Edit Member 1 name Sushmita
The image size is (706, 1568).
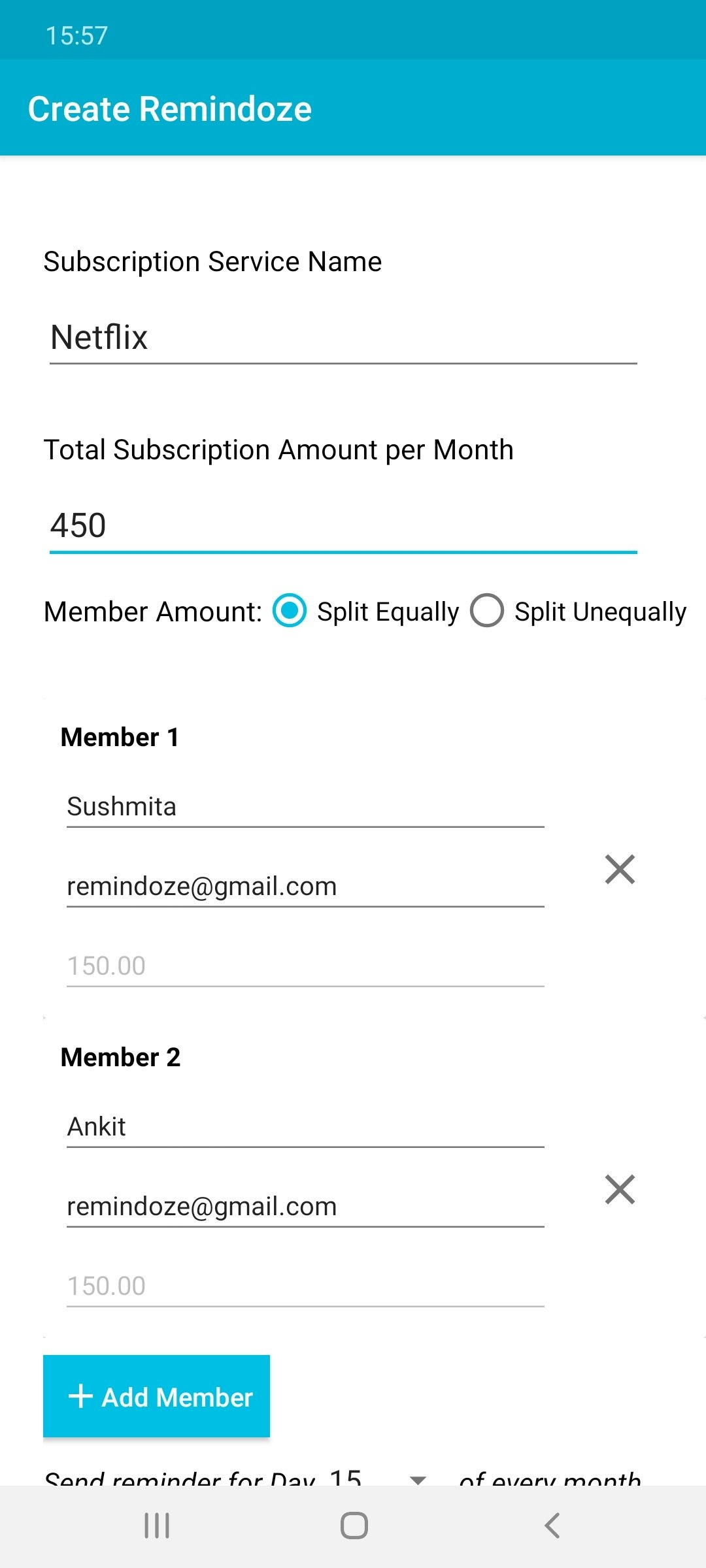pyautogui.click(x=305, y=807)
